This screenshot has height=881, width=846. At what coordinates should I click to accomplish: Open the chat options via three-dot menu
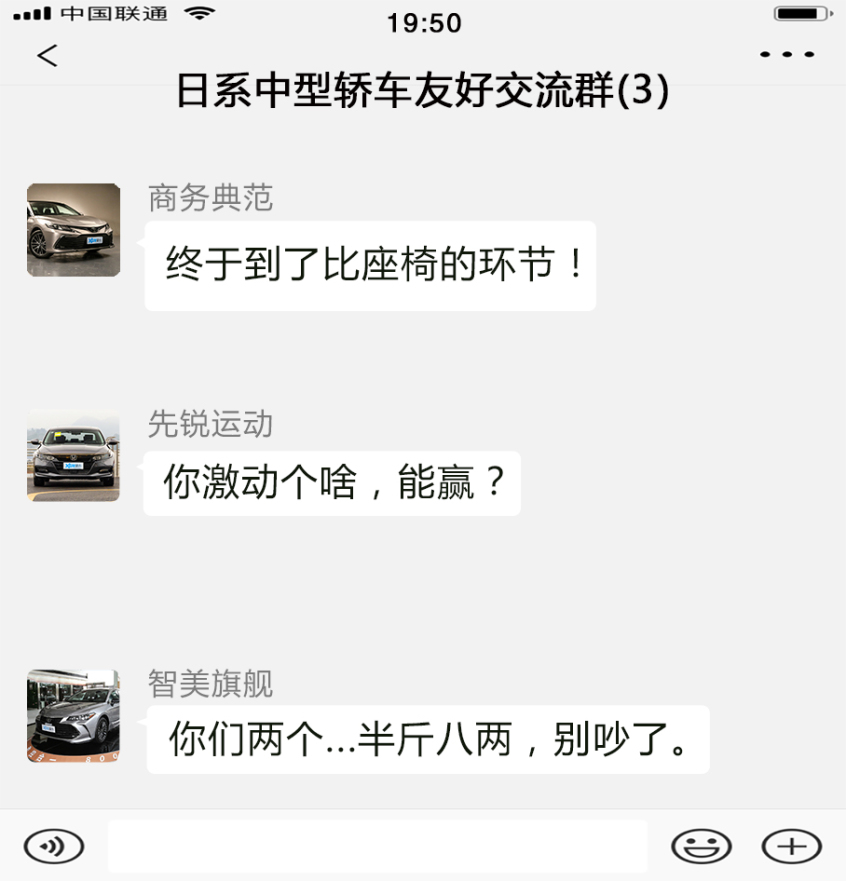(x=786, y=55)
